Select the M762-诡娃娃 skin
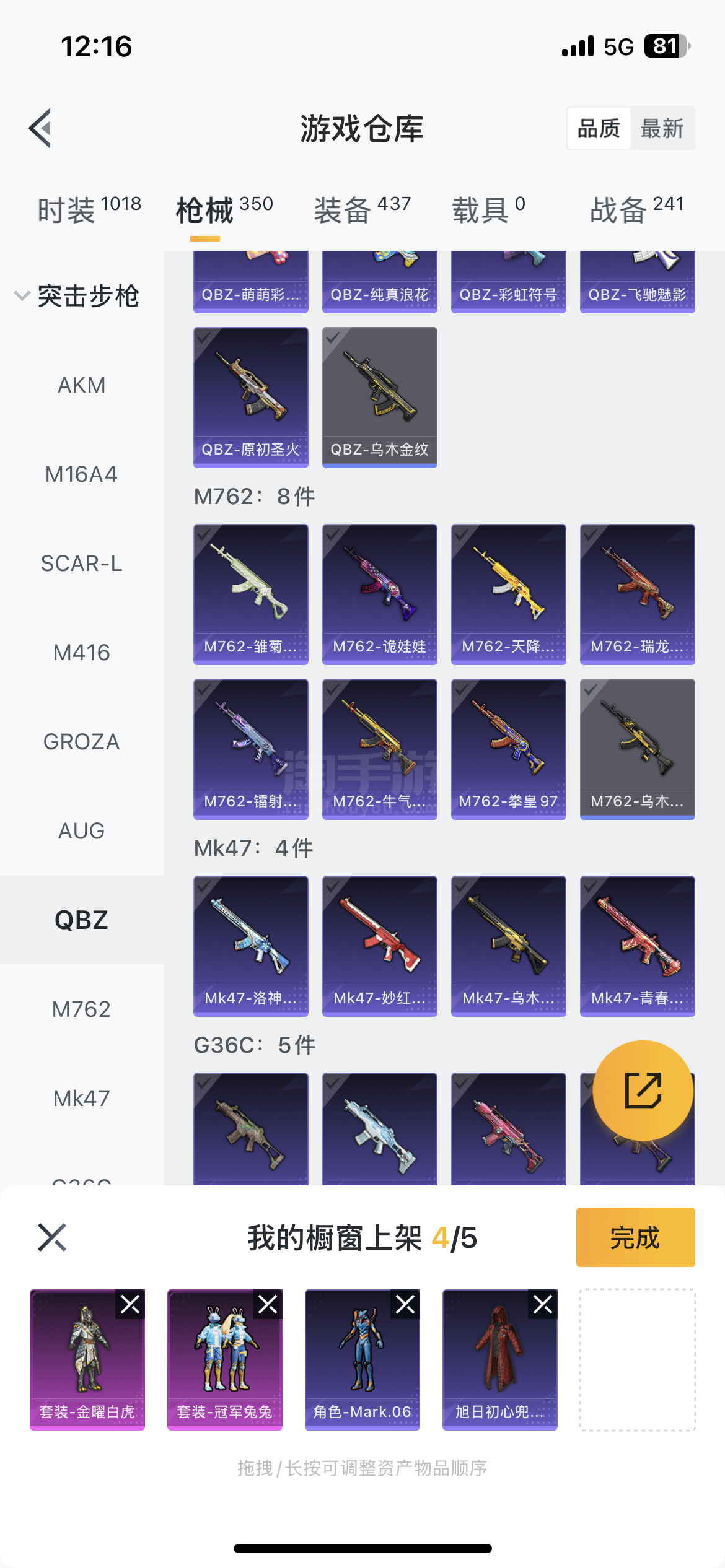The height and width of the screenshot is (1568, 725). coord(379,594)
